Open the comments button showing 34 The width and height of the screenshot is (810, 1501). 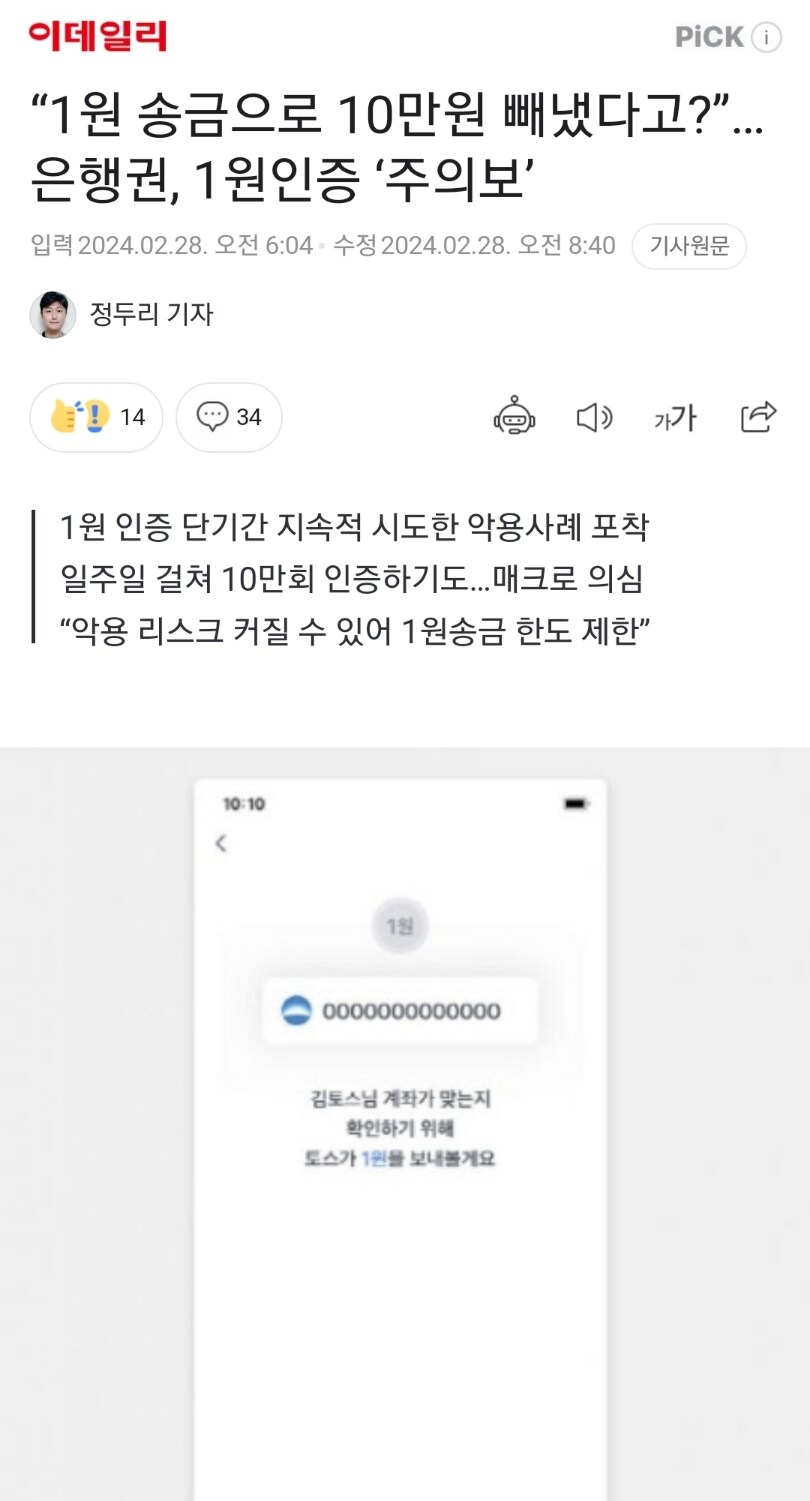coord(229,417)
